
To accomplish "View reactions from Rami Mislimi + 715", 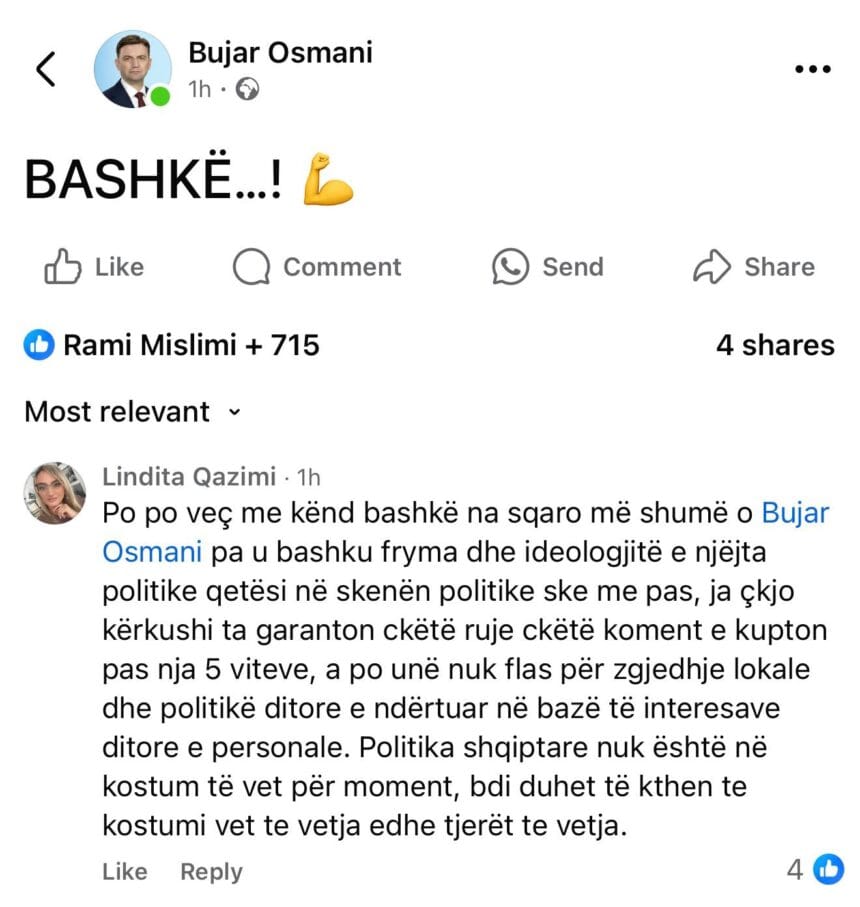I will (x=172, y=346).
